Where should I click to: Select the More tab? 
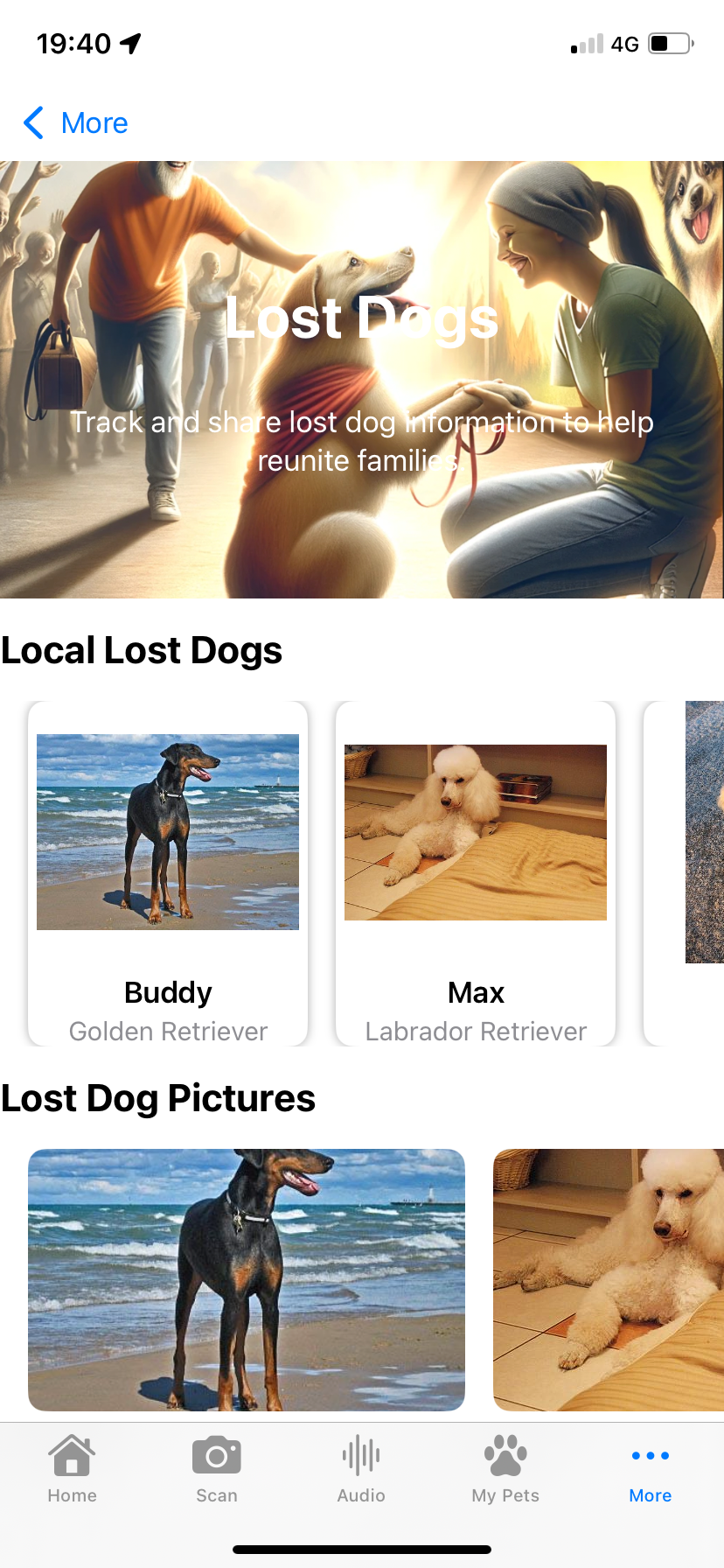point(651,1470)
